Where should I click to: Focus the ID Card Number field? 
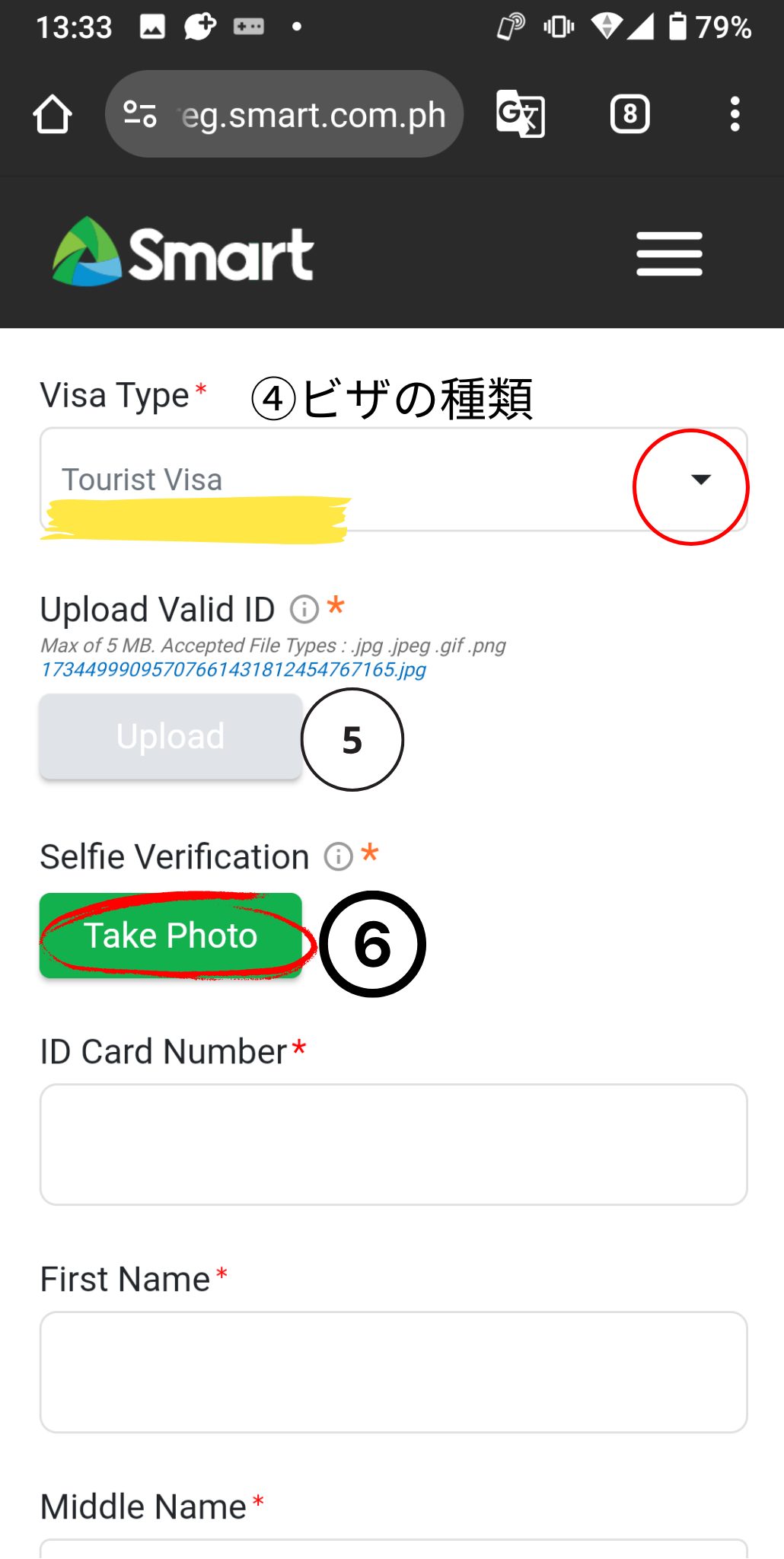394,1145
